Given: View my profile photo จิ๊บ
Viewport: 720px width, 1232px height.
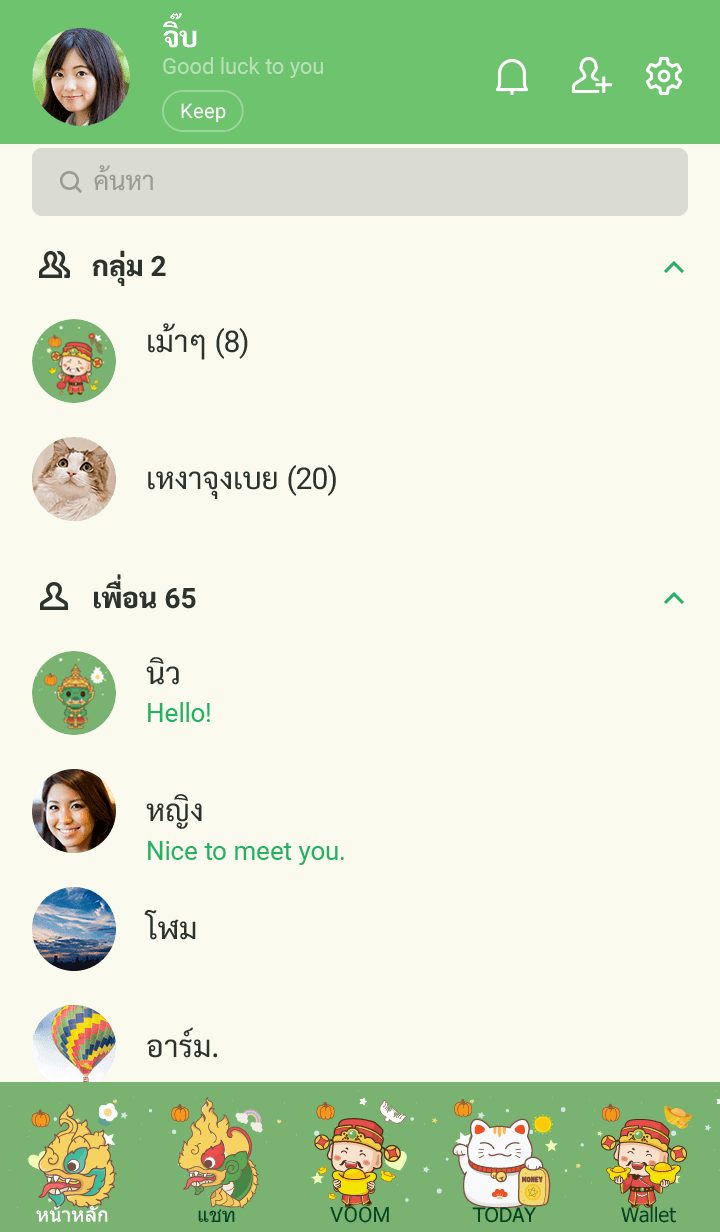Looking at the screenshot, I should point(81,77).
